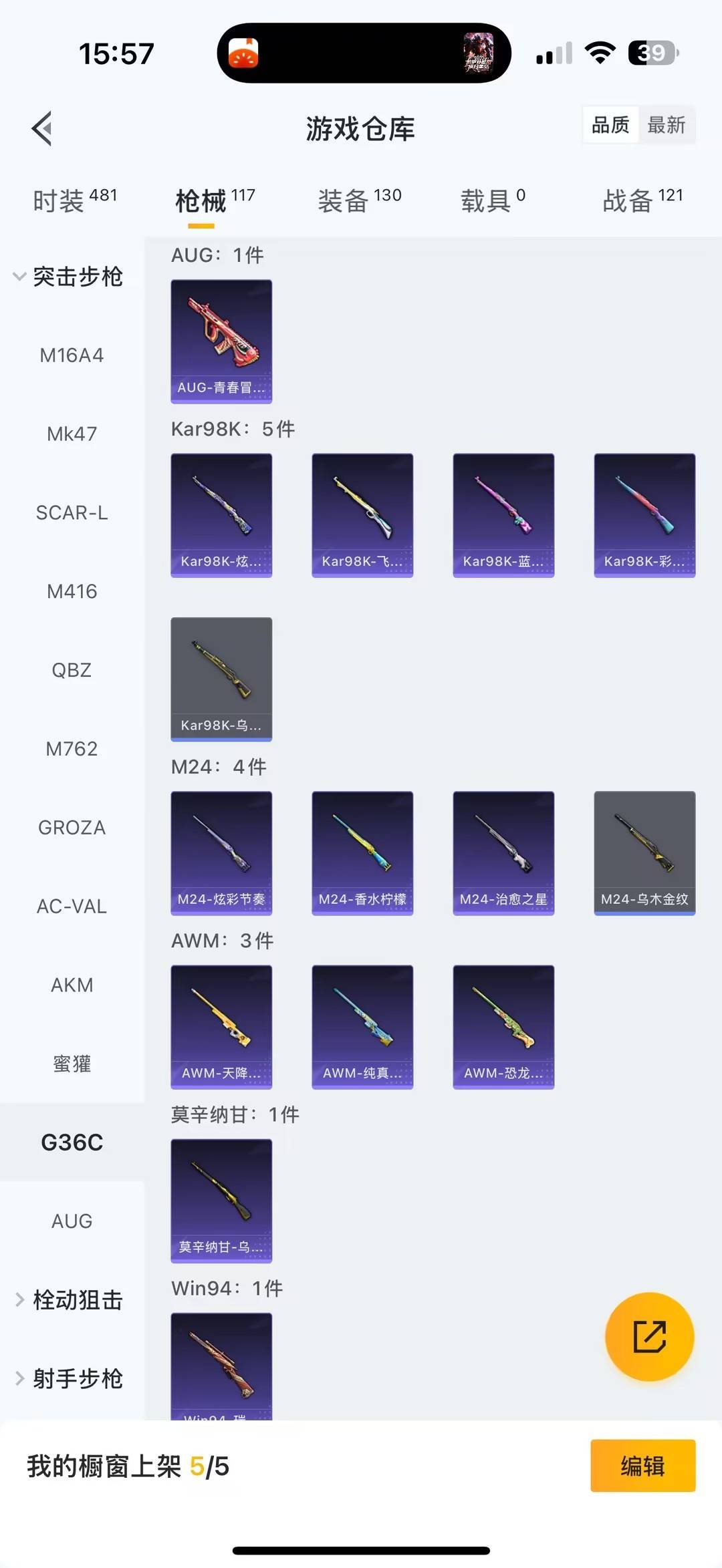This screenshot has height=1568, width=722.
Task: Expand the 射手步枪 category
Action: (70, 1378)
